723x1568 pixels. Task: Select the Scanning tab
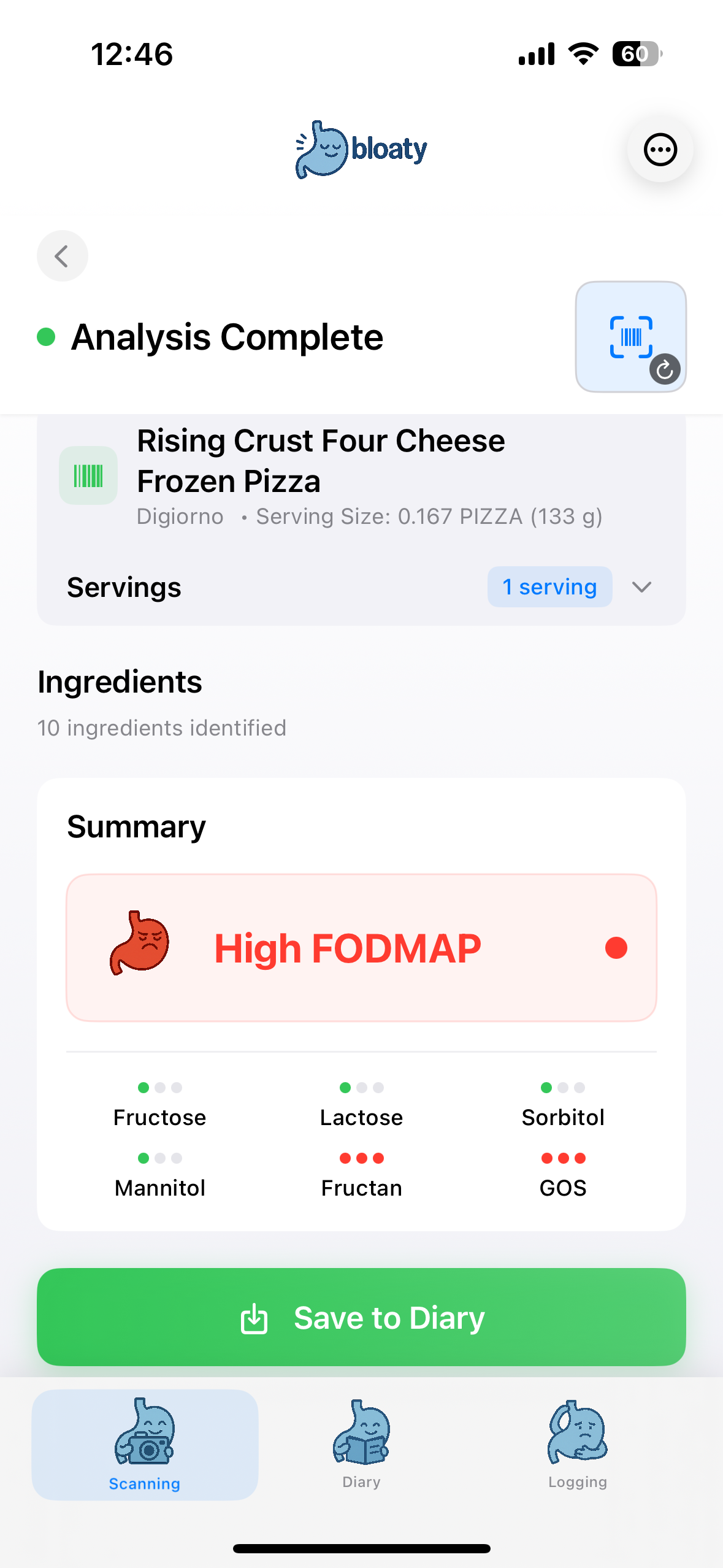145,1444
